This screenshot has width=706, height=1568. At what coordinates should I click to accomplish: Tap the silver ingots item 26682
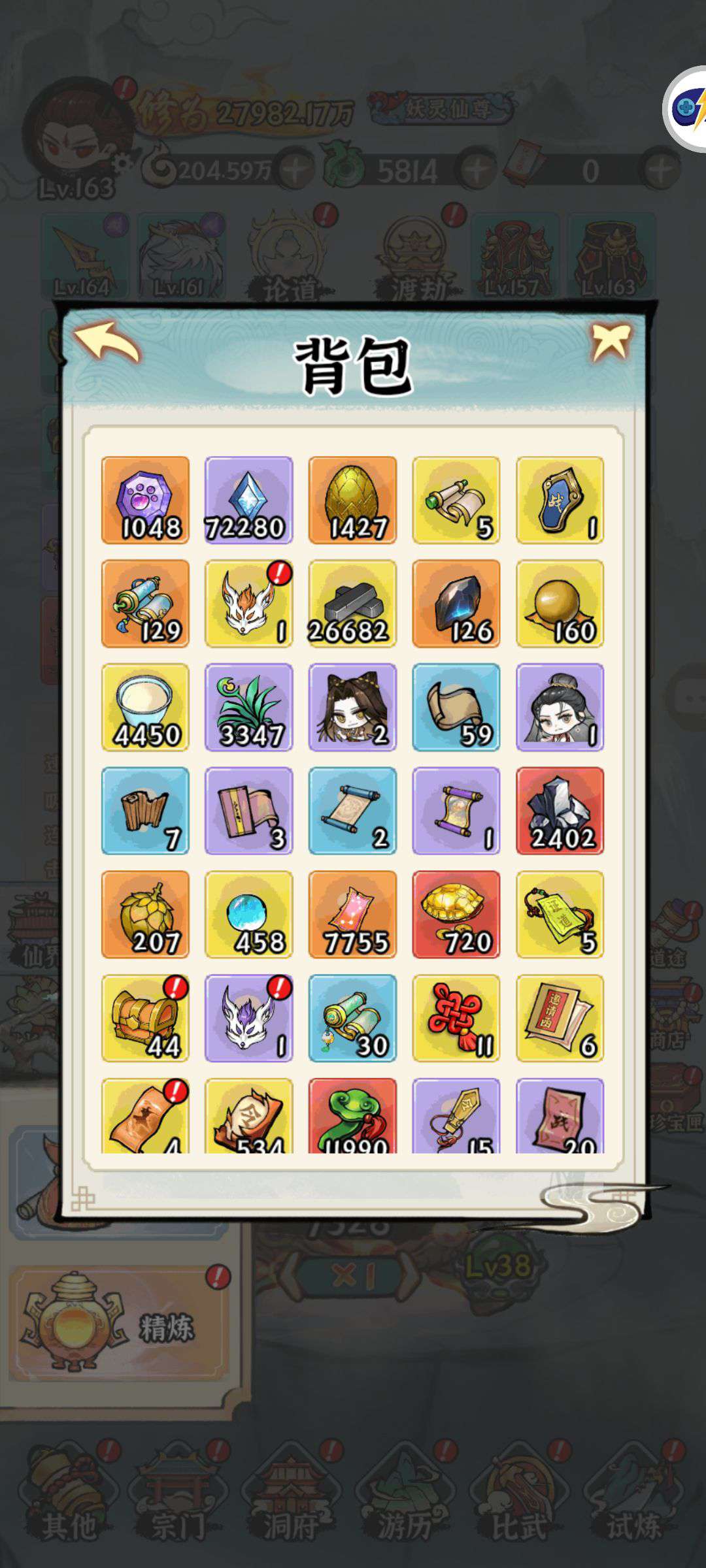point(352,604)
